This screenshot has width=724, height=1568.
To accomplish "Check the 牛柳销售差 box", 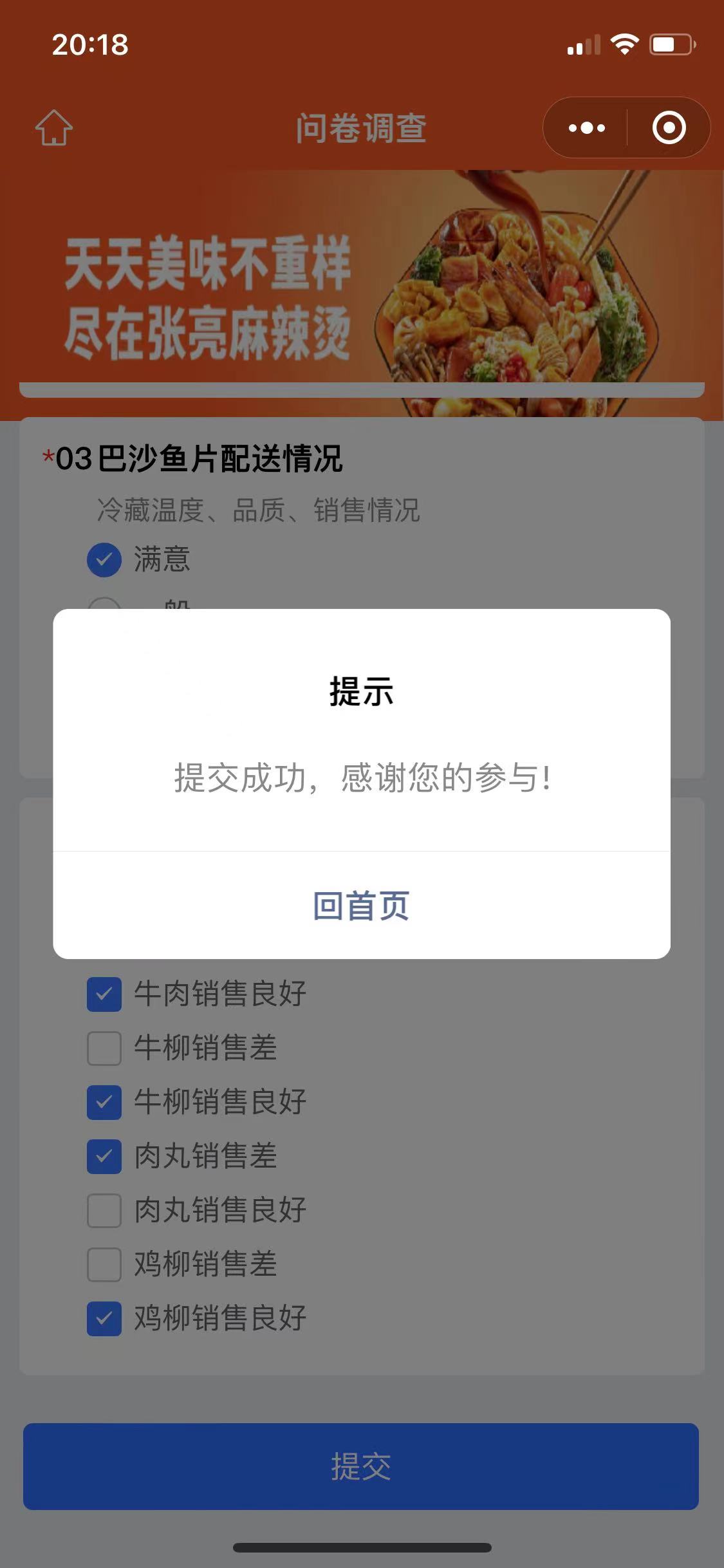I will point(104,1048).
